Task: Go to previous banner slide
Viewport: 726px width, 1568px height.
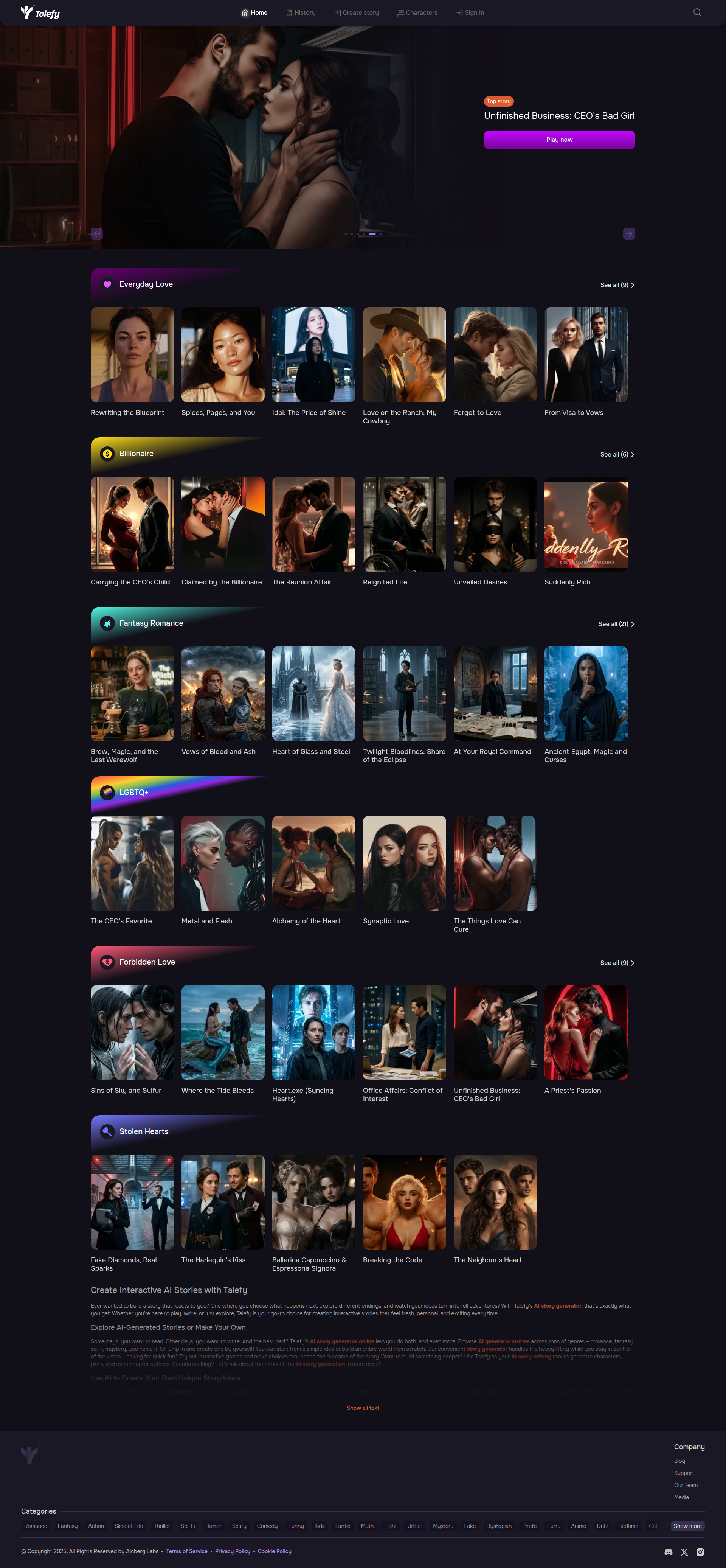Action: pyautogui.click(x=97, y=234)
